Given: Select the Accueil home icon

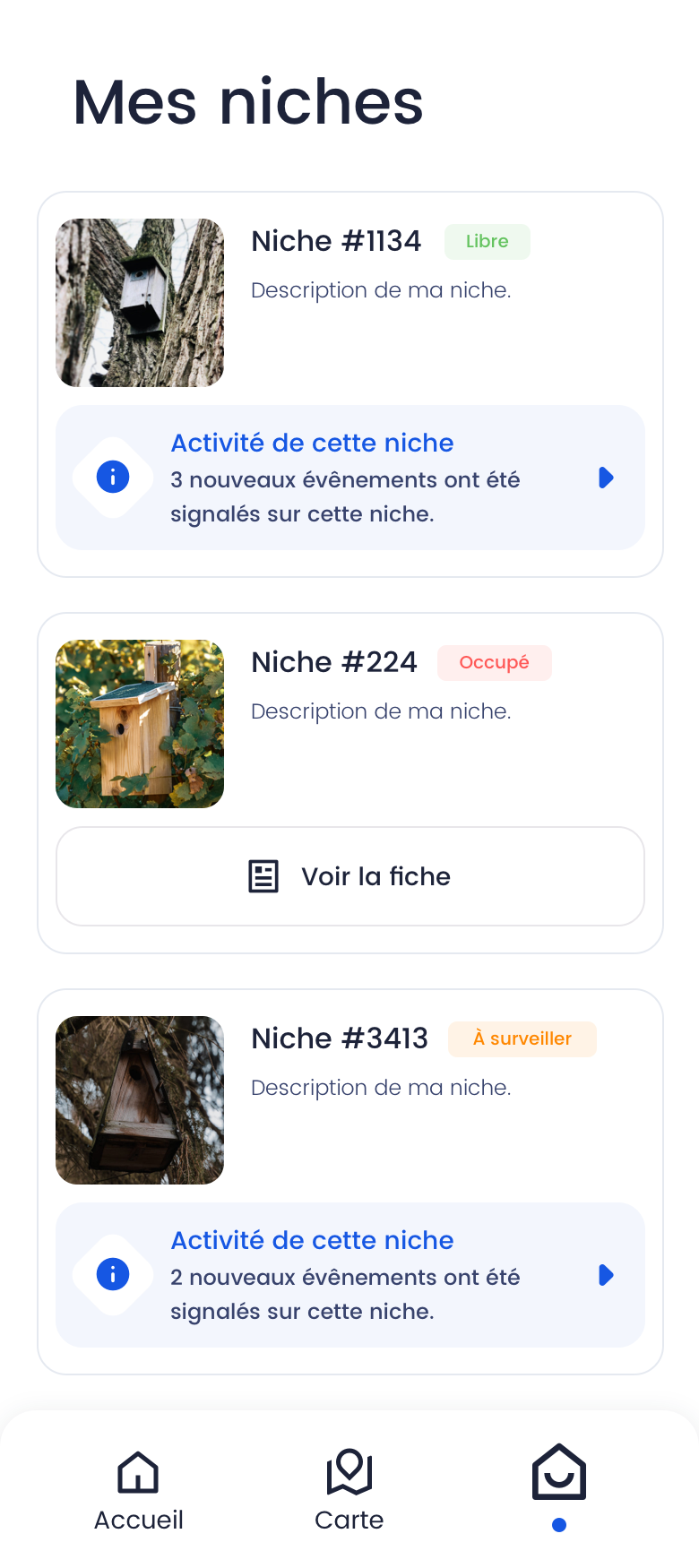Looking at the screenshot, I should [138, 1472].
